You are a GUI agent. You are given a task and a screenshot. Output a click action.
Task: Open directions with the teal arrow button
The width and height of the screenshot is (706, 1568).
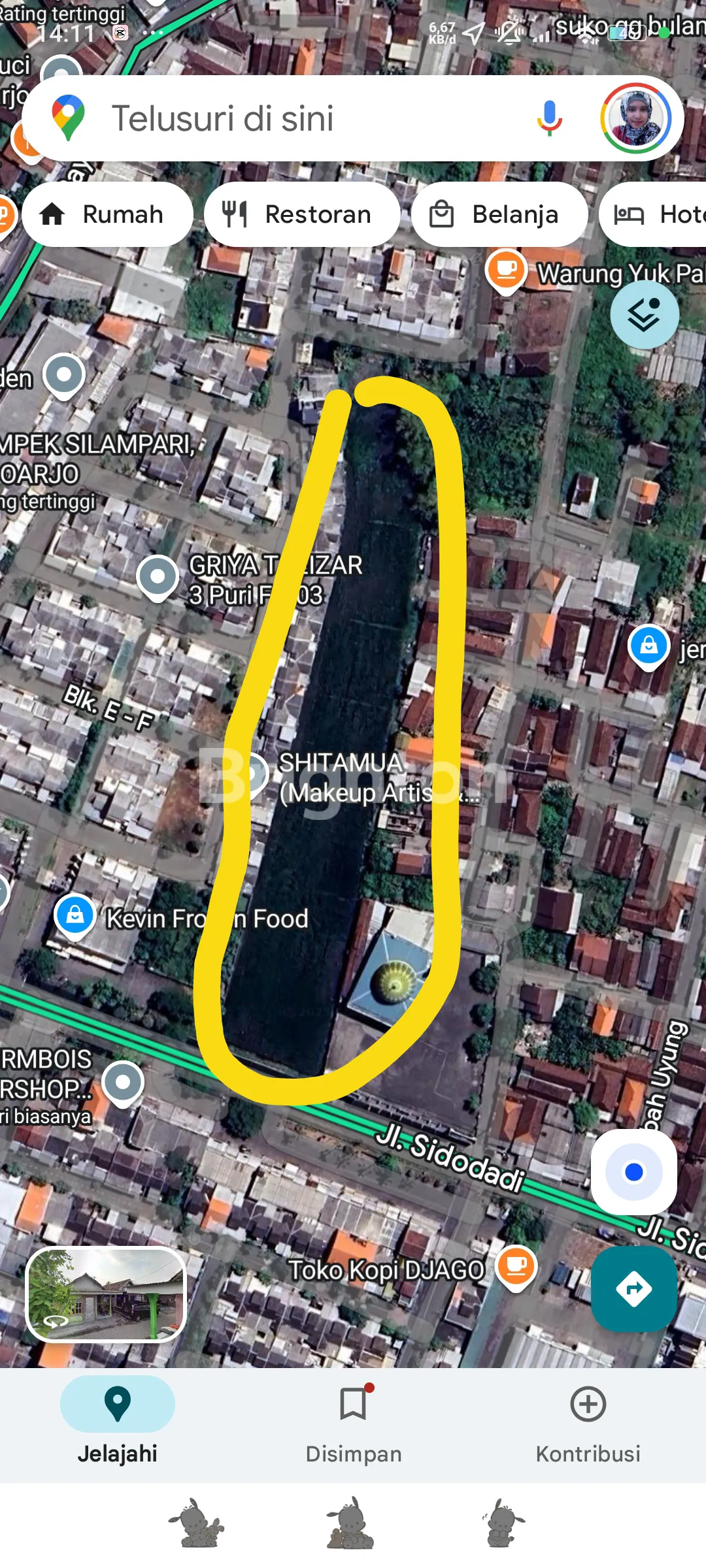coord(633,1288)
